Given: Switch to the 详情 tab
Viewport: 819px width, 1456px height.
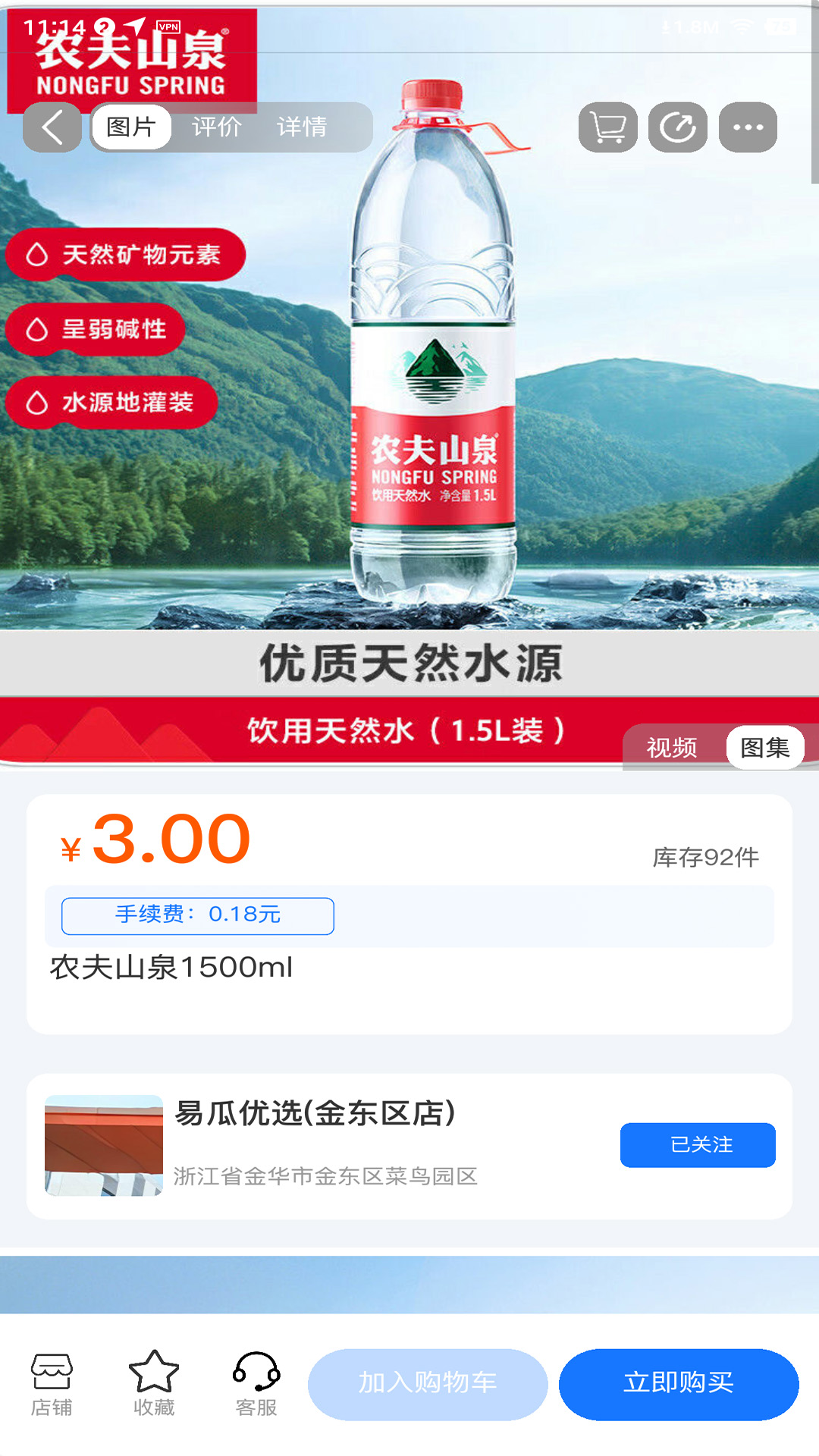Looking at the screenshot, I should coord(302,127).
